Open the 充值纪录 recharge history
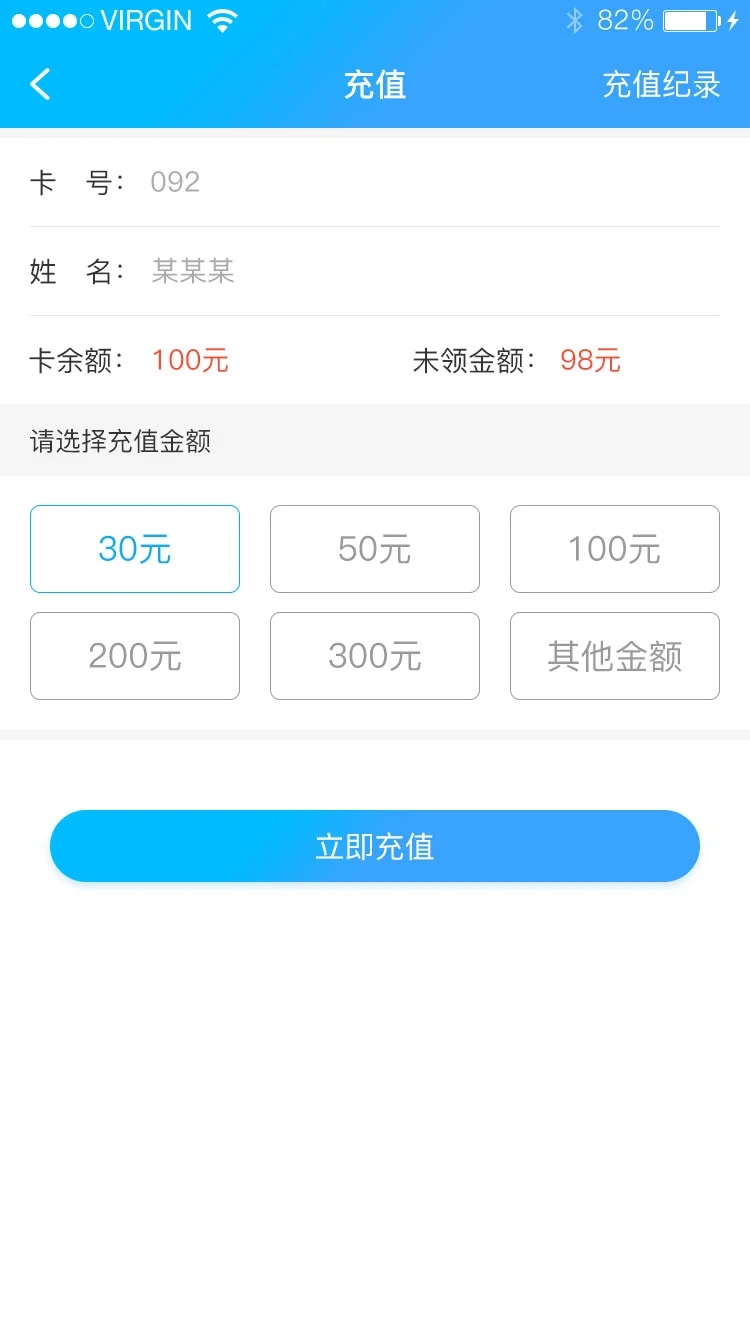 coord(660,84)
